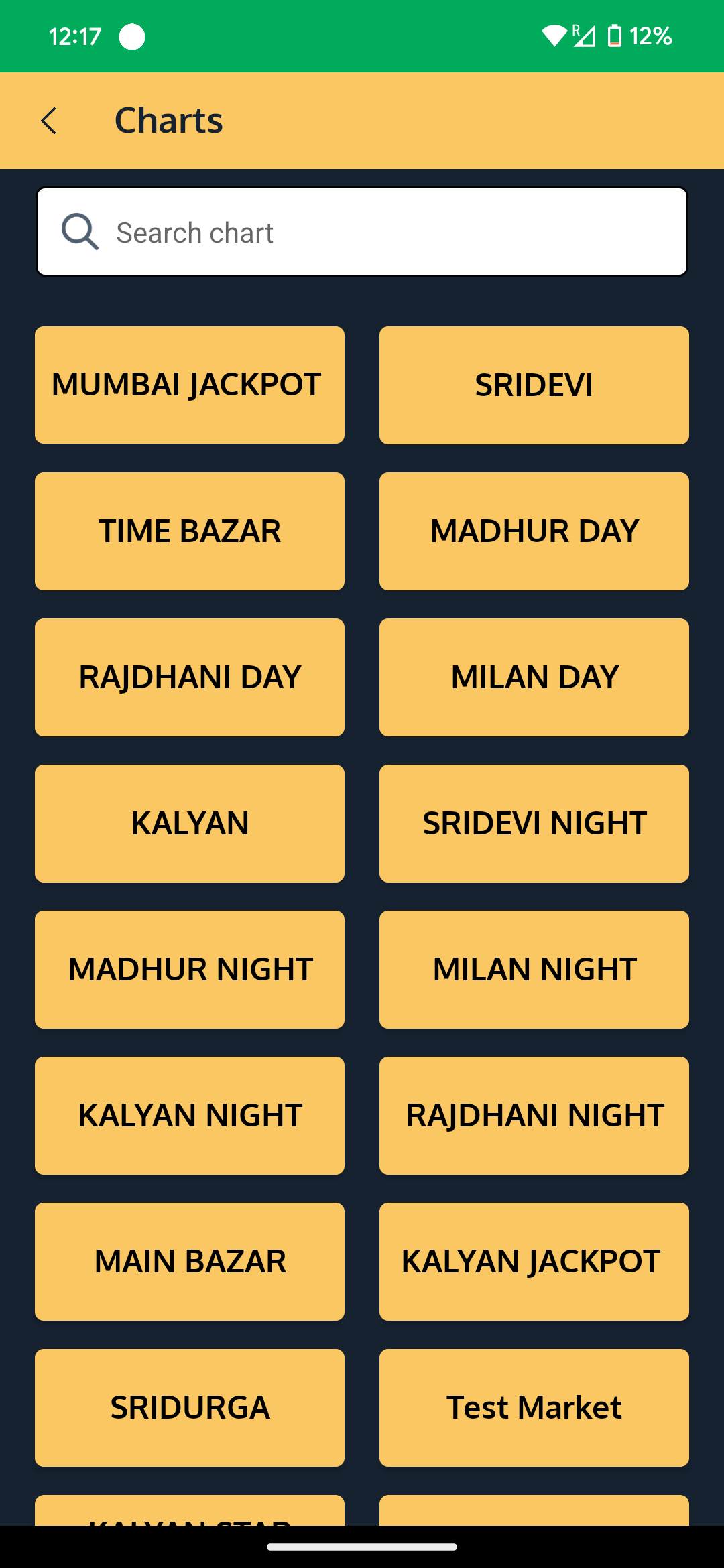Go back from the Charts screen
The image size is (724, 1568).
(48, 121)
